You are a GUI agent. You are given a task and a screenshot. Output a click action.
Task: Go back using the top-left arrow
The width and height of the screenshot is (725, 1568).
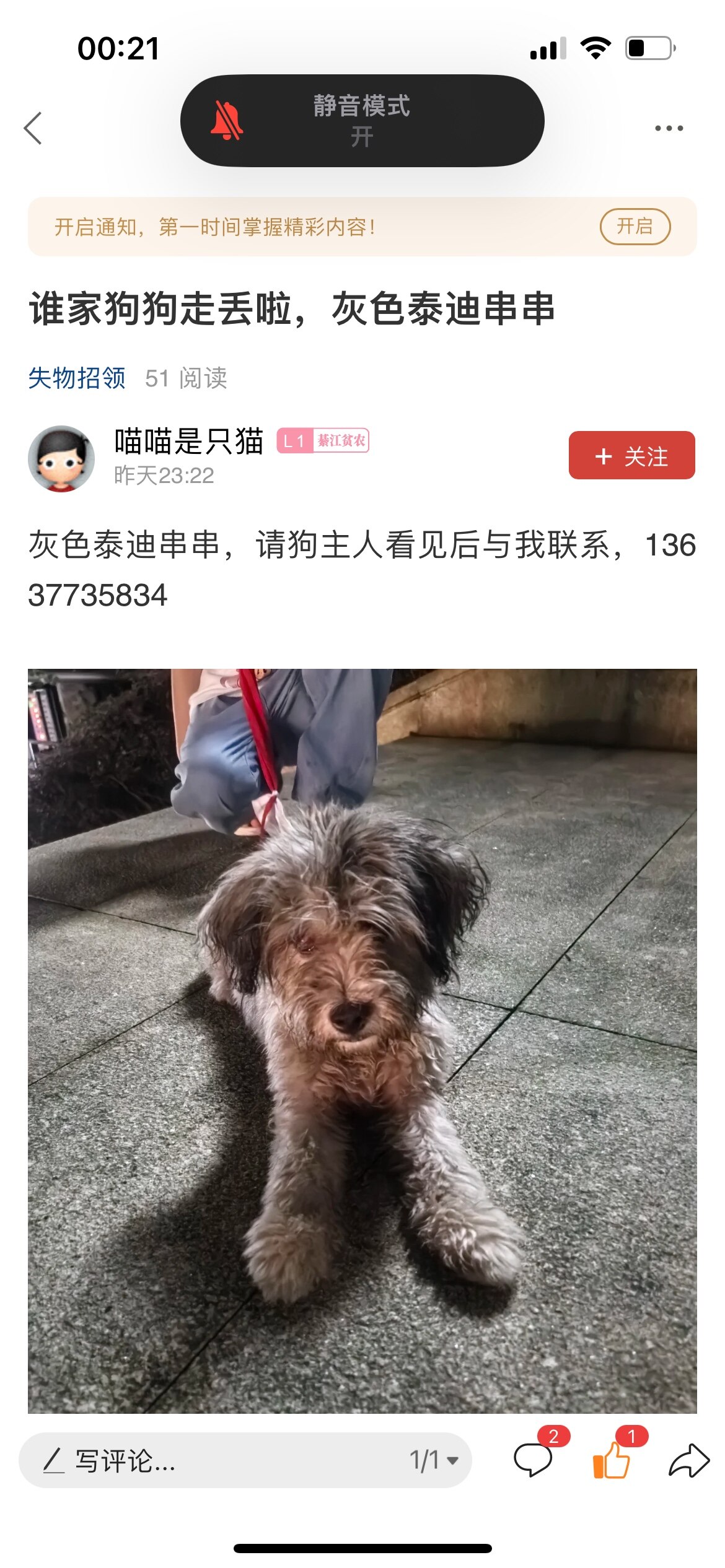coord(33,128)
